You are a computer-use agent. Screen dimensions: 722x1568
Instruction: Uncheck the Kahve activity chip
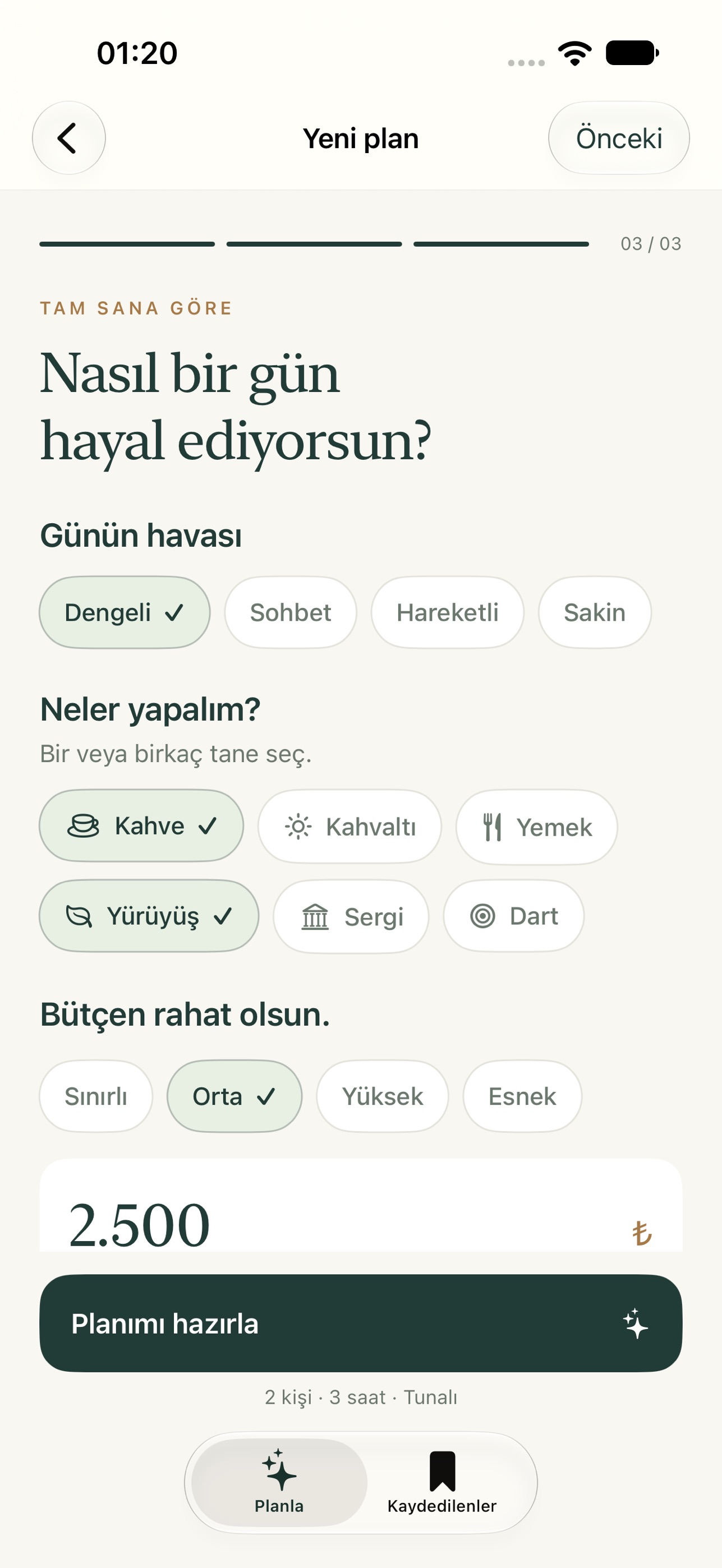pos(141,826)
